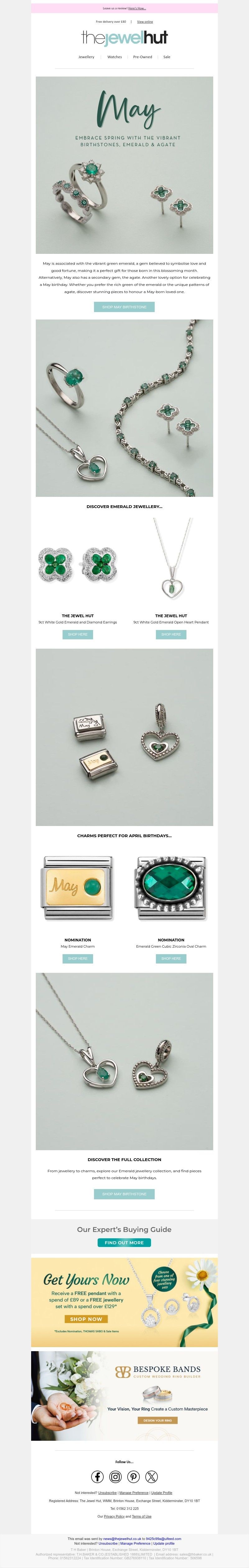Open the Jewellery menu item
The height and width of the screenshot is (1568, 249).
(87, 57)
